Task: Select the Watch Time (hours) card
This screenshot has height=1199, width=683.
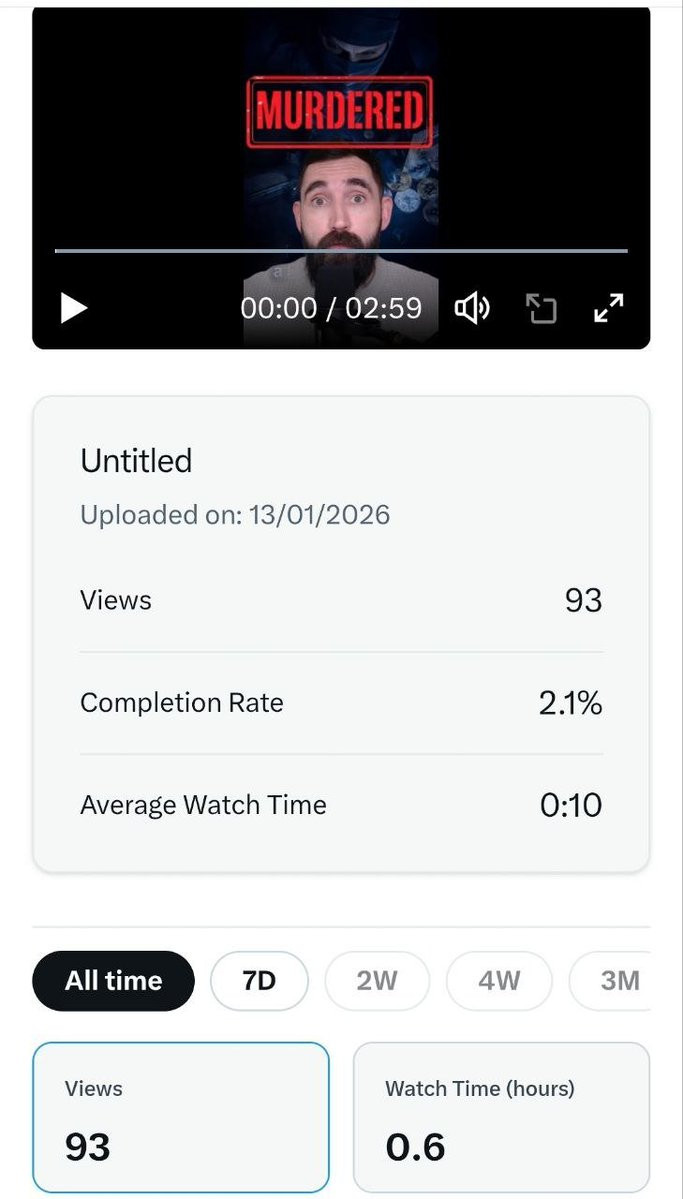Action: pos(502,1117)
